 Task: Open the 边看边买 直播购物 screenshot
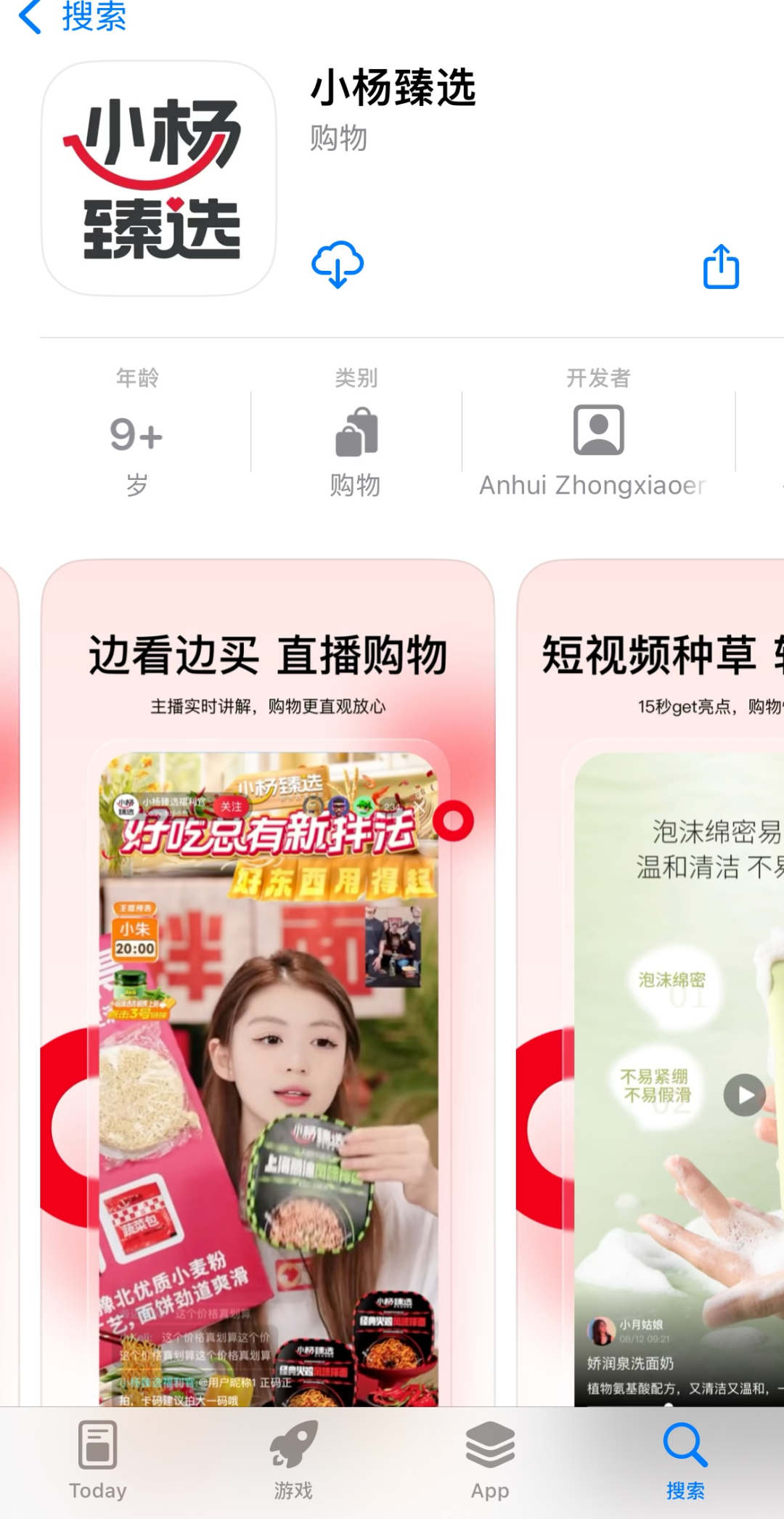[x=268, y=980]
